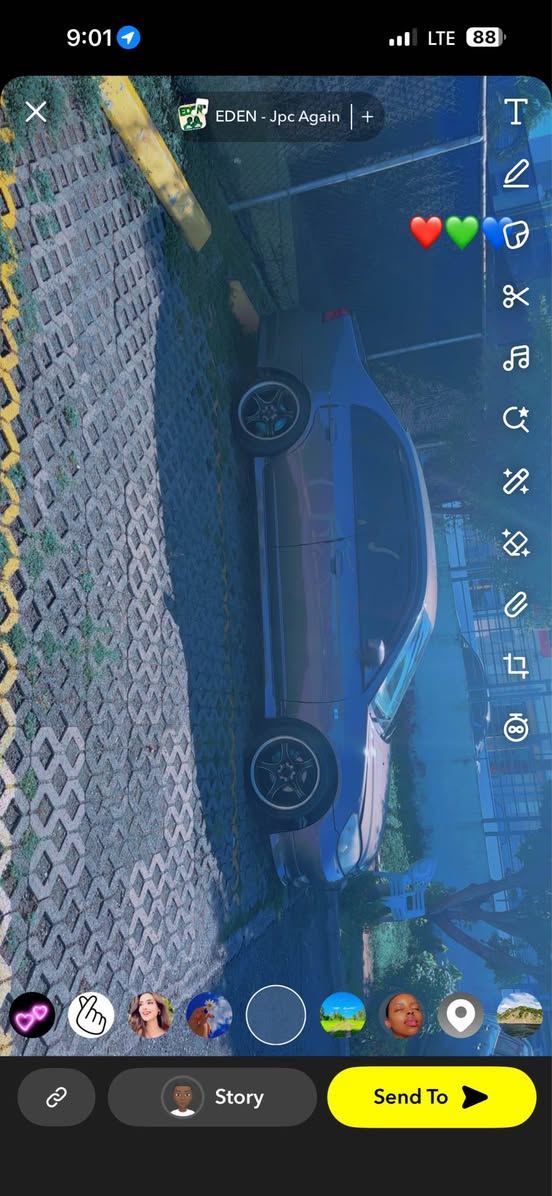Open the sticker picker

516,235
